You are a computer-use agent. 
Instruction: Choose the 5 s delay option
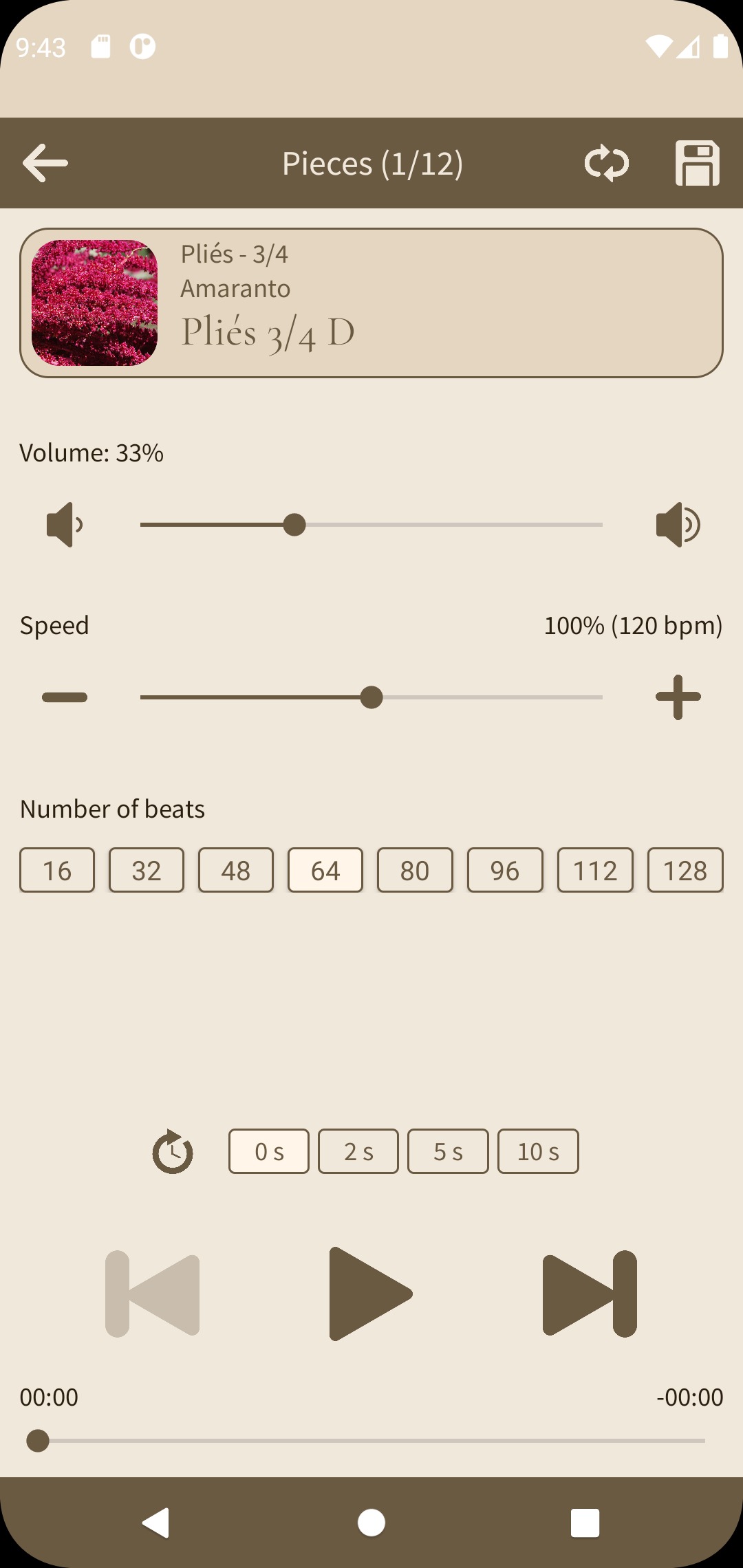tap(448, 1151)
